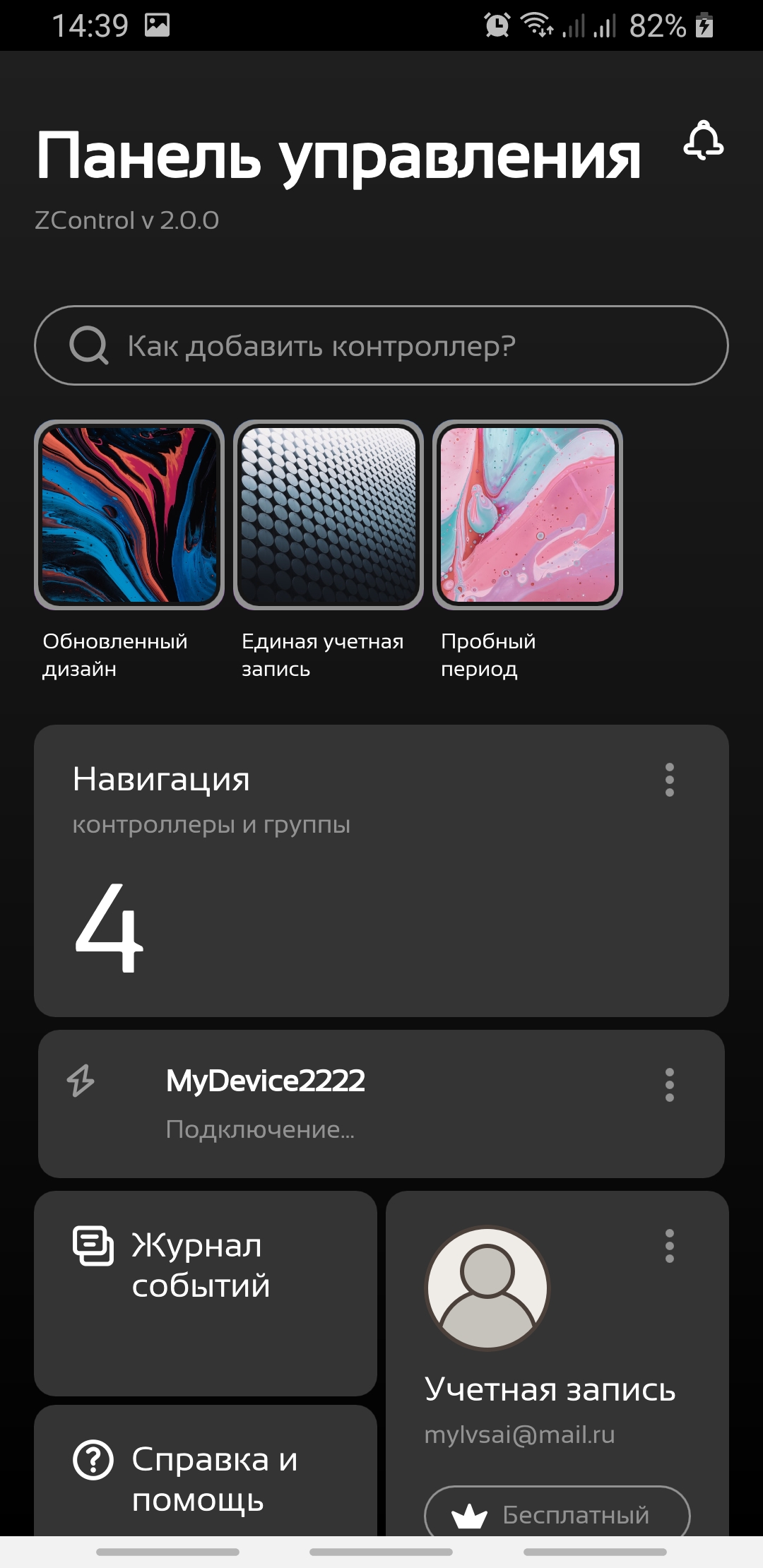Open the notifications bell
This screenshot has width=763, height=1568.
coord(703,141)
